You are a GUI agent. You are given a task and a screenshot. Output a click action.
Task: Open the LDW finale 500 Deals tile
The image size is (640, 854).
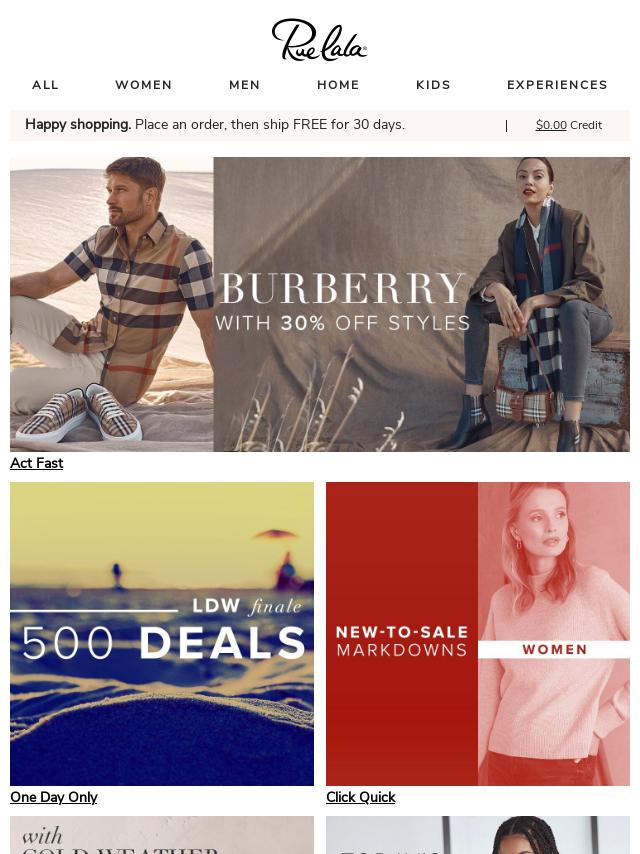click(x=162, y=634)
